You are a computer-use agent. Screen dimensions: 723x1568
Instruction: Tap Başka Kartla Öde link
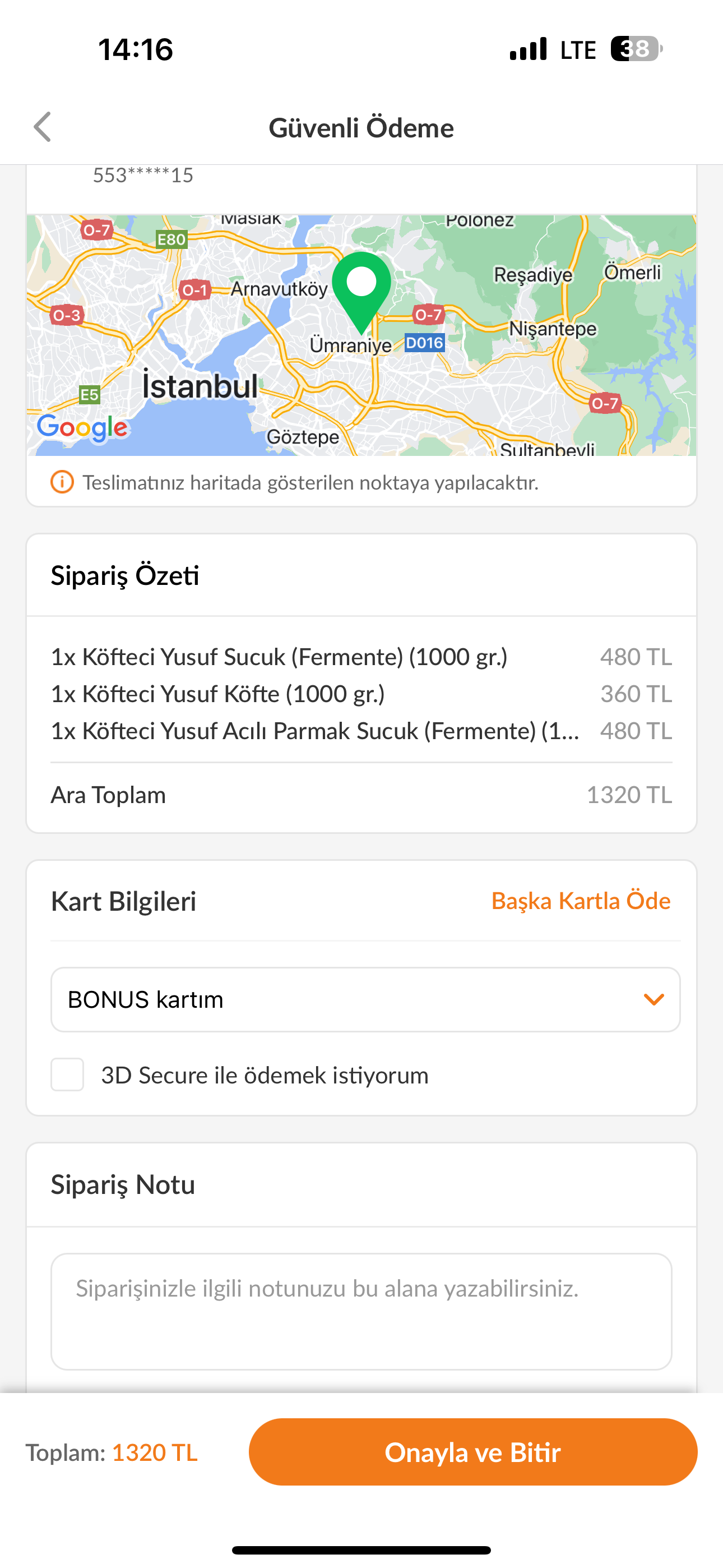[581, 901]
